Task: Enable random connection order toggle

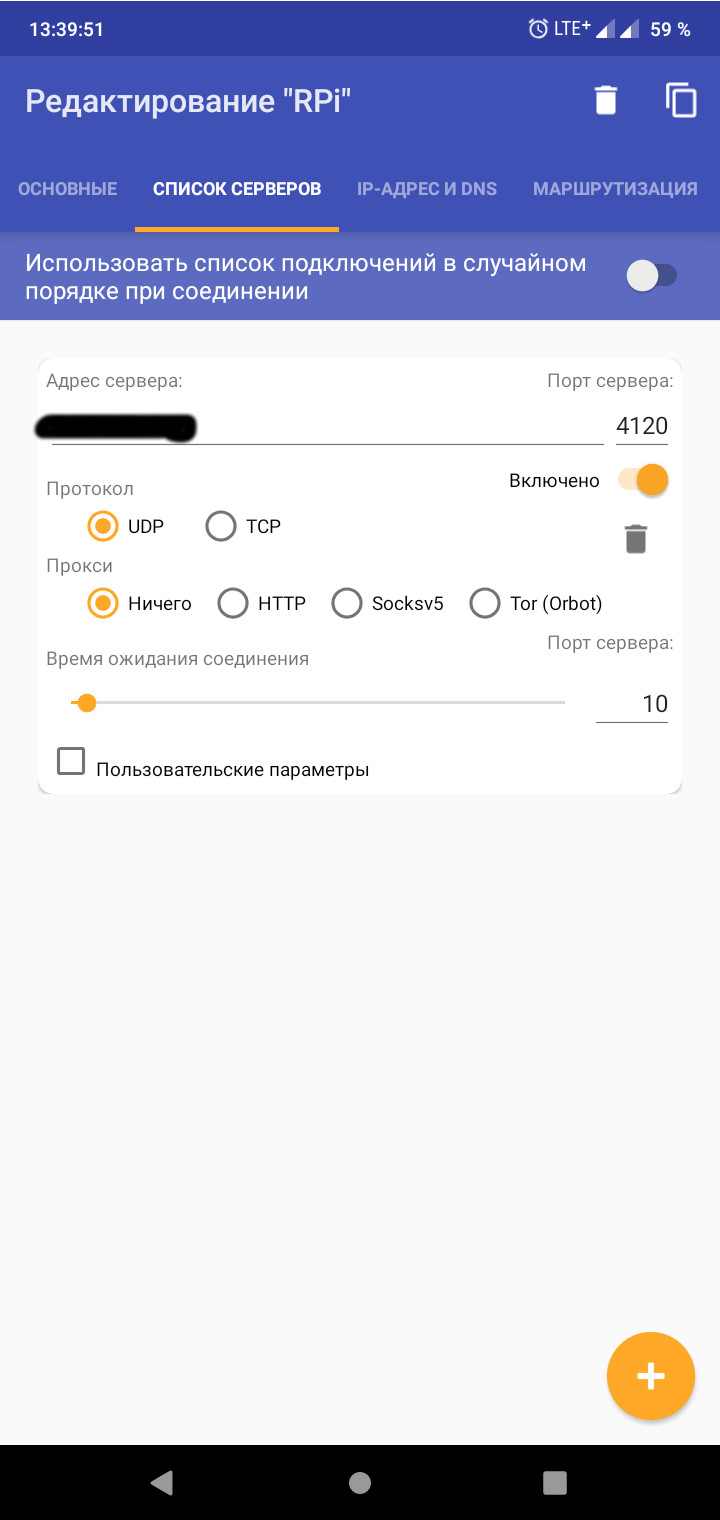Action: (x=652, y=276)
